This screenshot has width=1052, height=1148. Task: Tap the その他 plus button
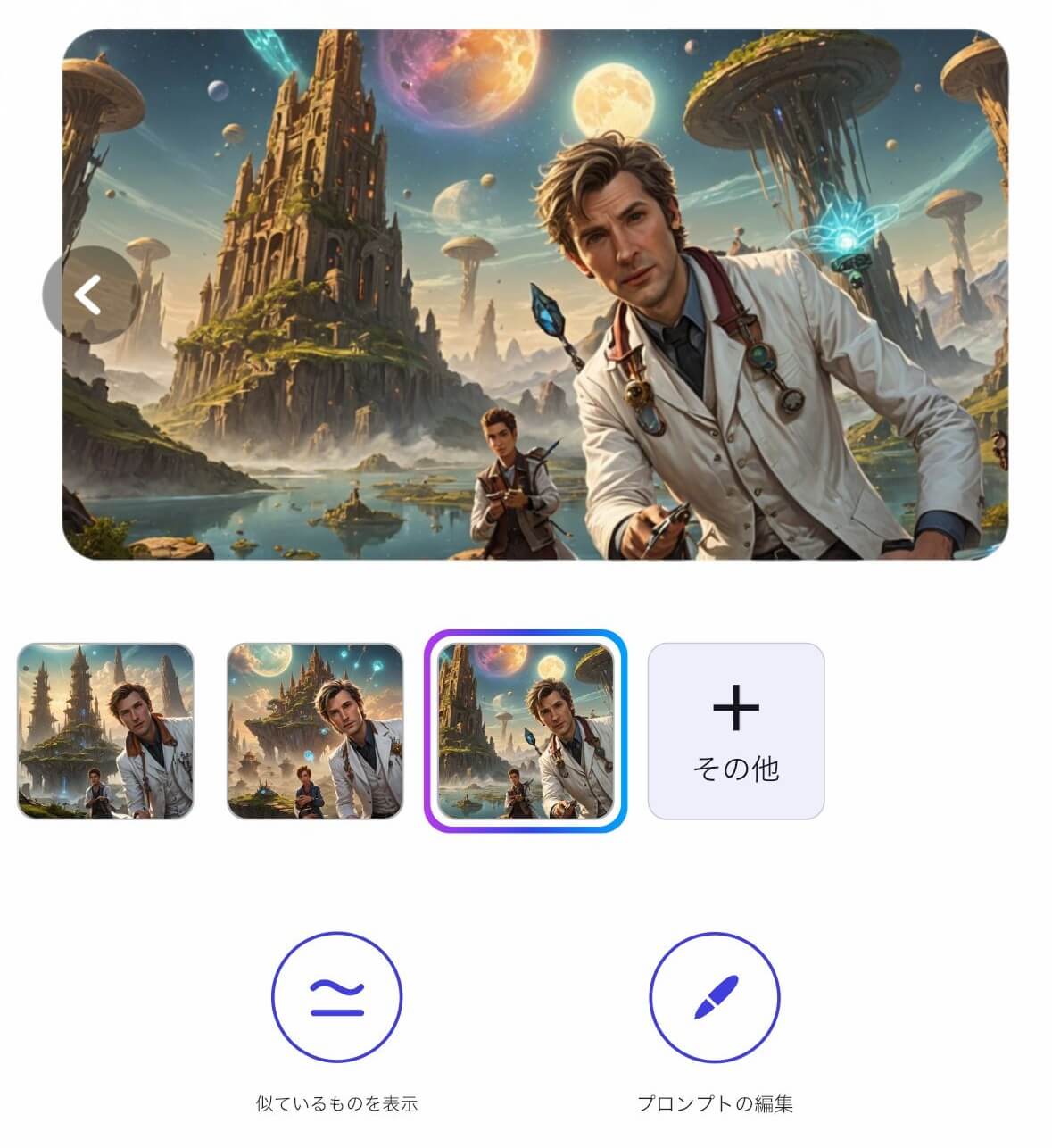click(x=736, y=731)
